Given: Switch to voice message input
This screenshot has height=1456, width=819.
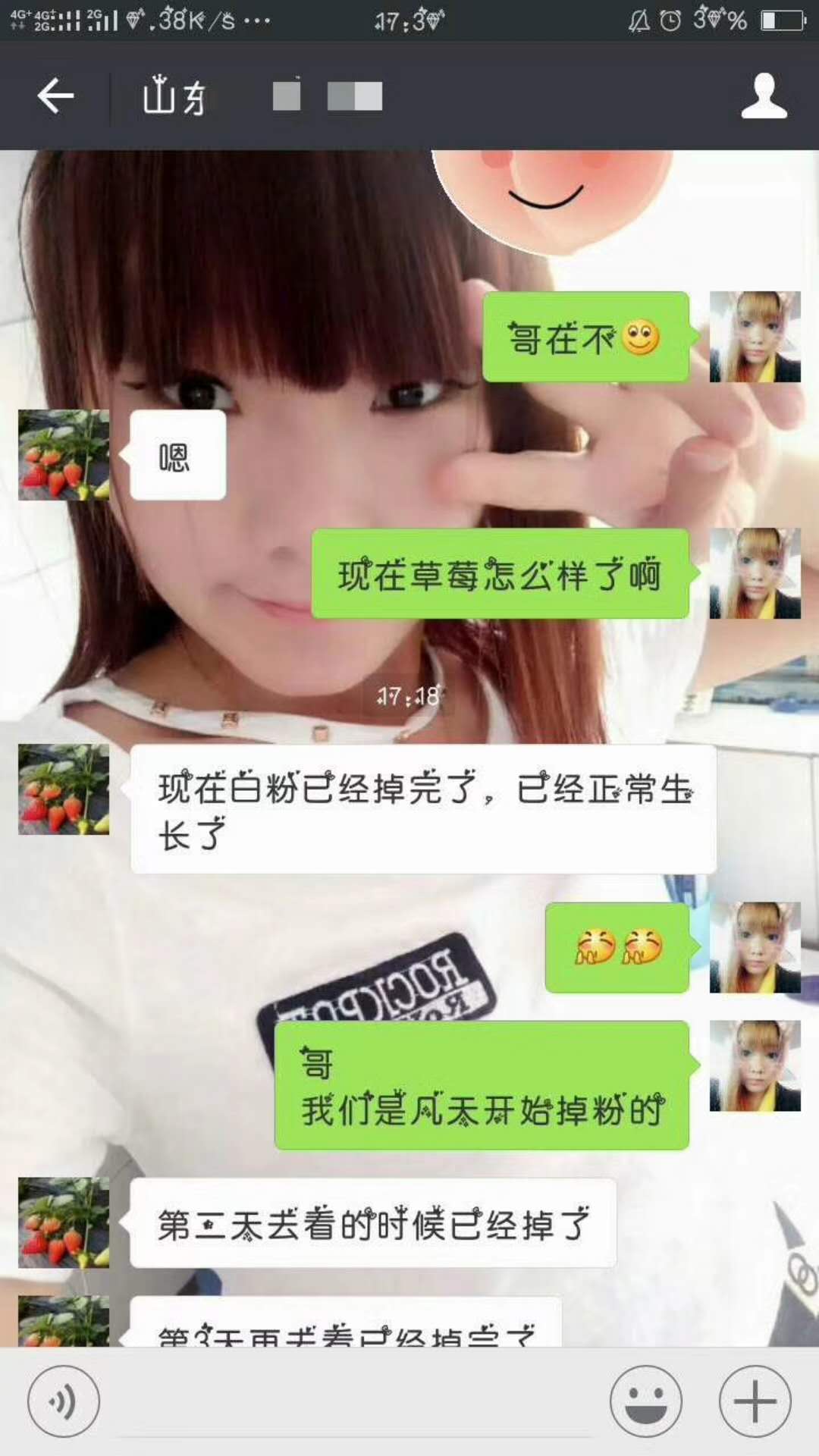Looking at the screenshot, I should (x=64, y=1401).
